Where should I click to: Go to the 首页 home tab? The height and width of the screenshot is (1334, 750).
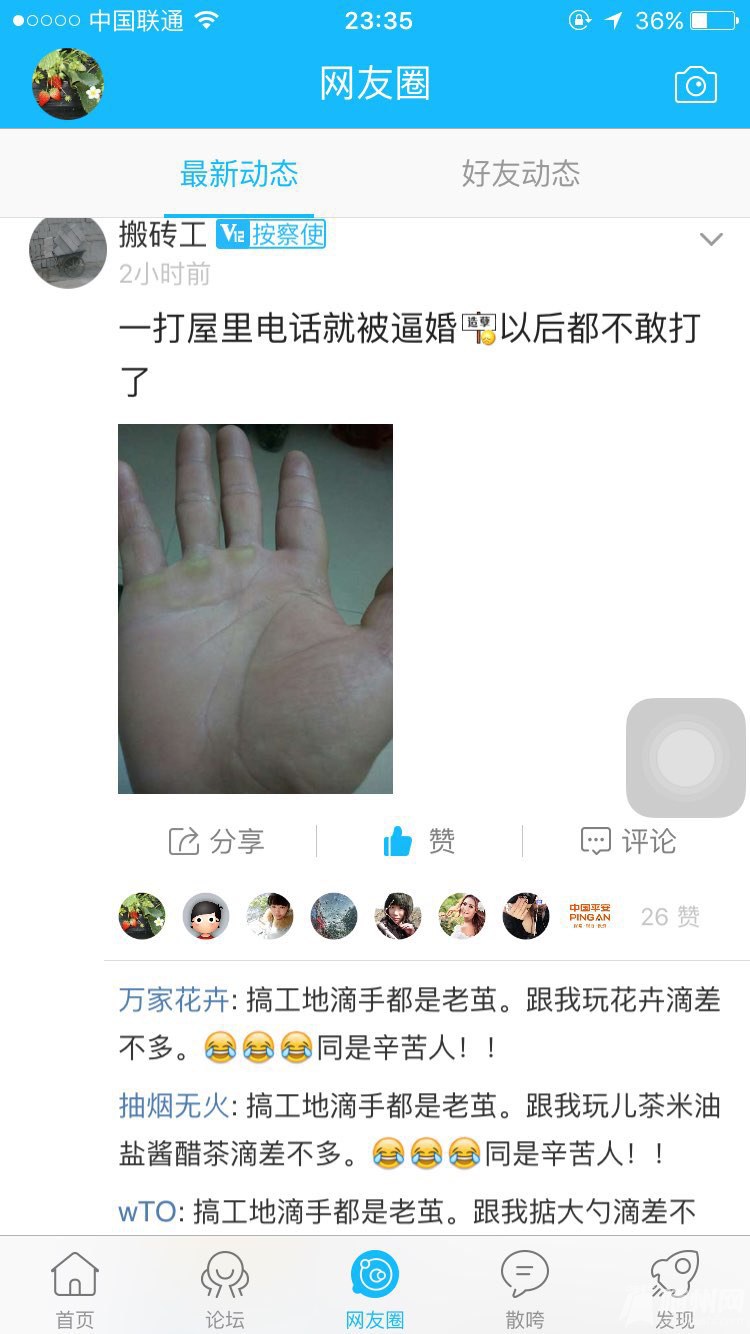(x=75, y=1290)
